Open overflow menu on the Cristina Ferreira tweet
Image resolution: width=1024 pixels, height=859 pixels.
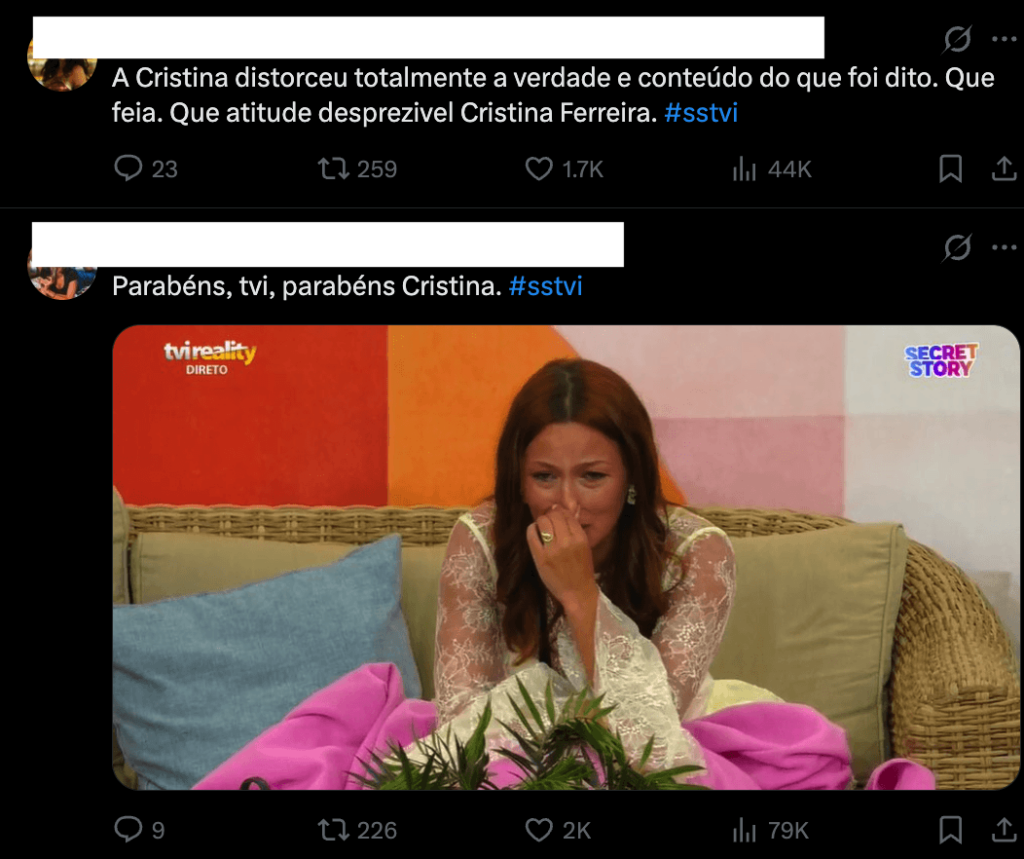[1003, 39]
